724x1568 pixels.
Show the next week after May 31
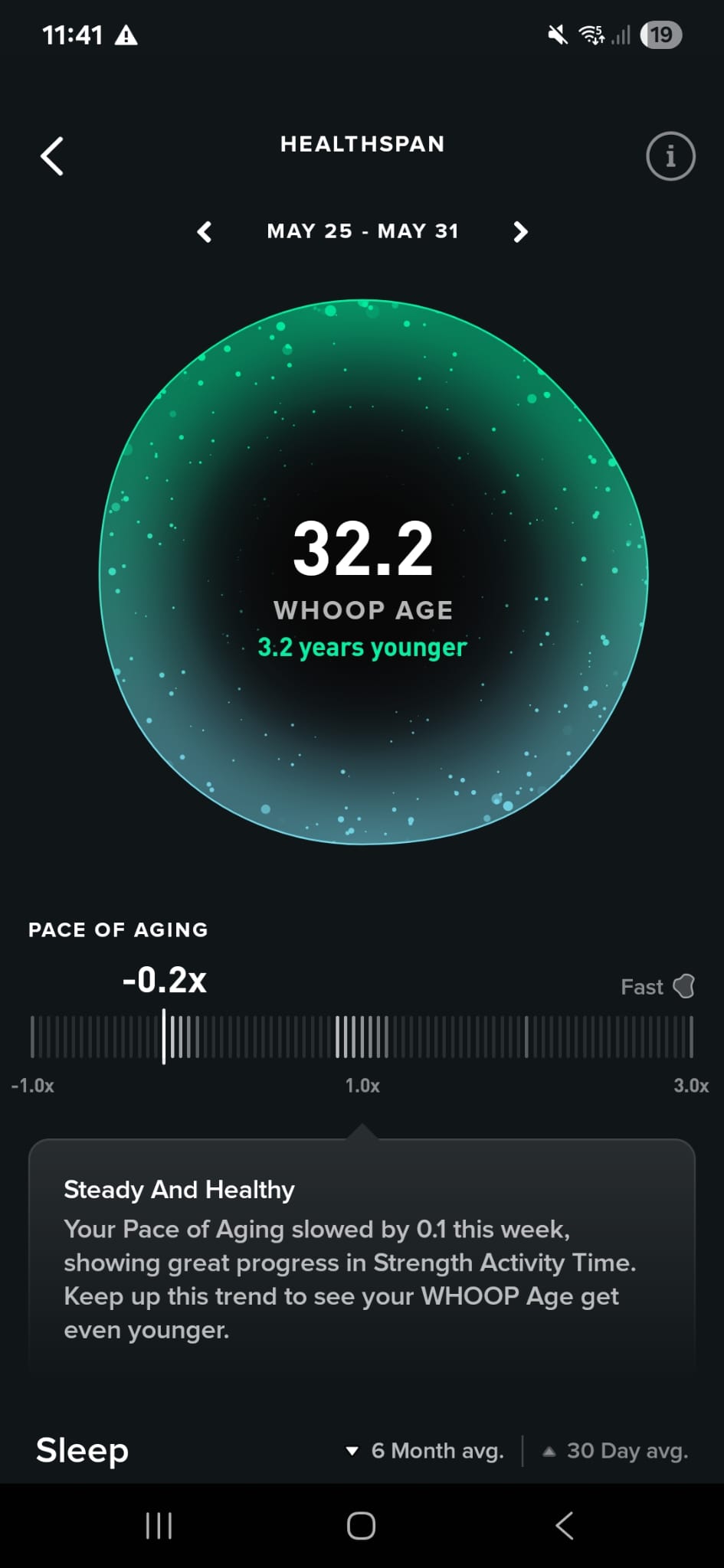[521, 232]
